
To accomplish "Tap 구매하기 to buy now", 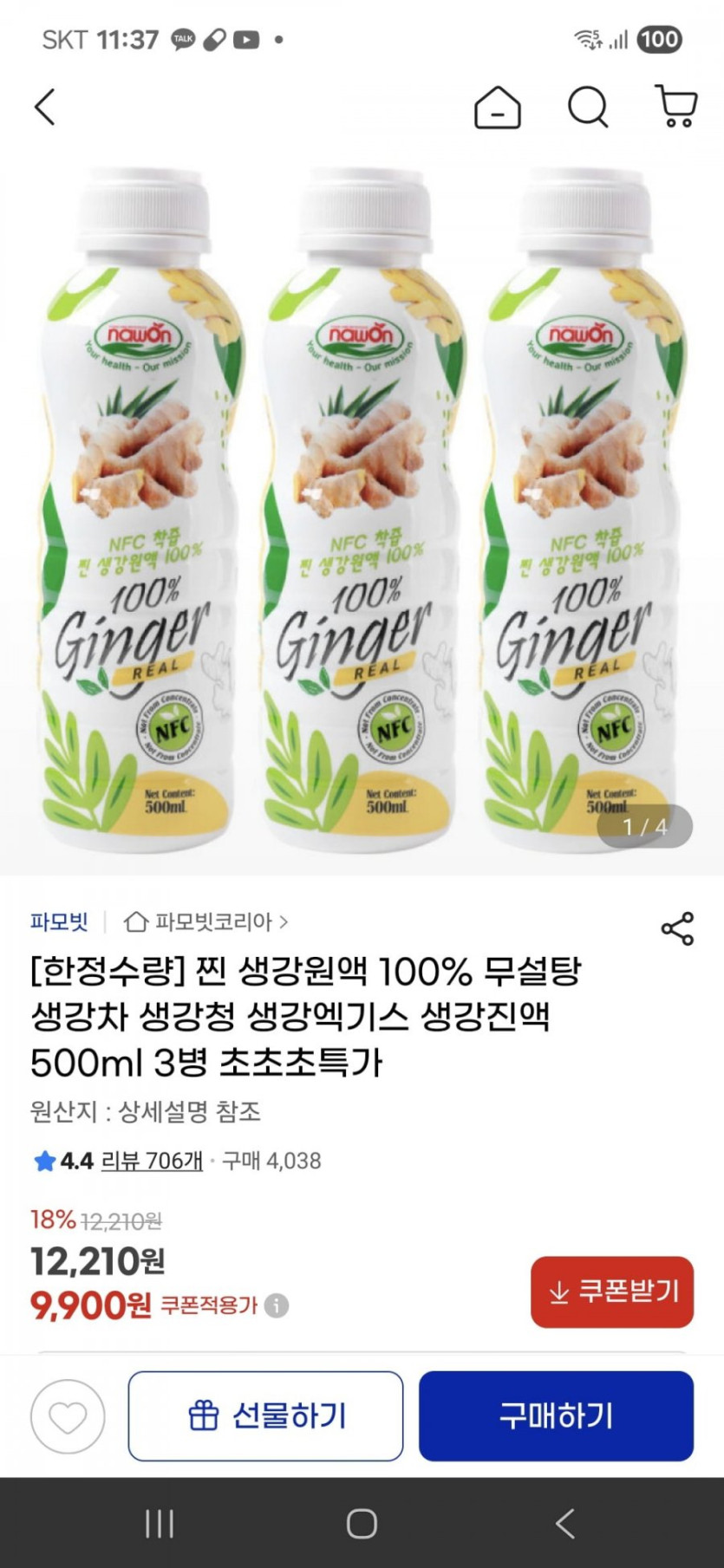I will (x=556, y=1416).
